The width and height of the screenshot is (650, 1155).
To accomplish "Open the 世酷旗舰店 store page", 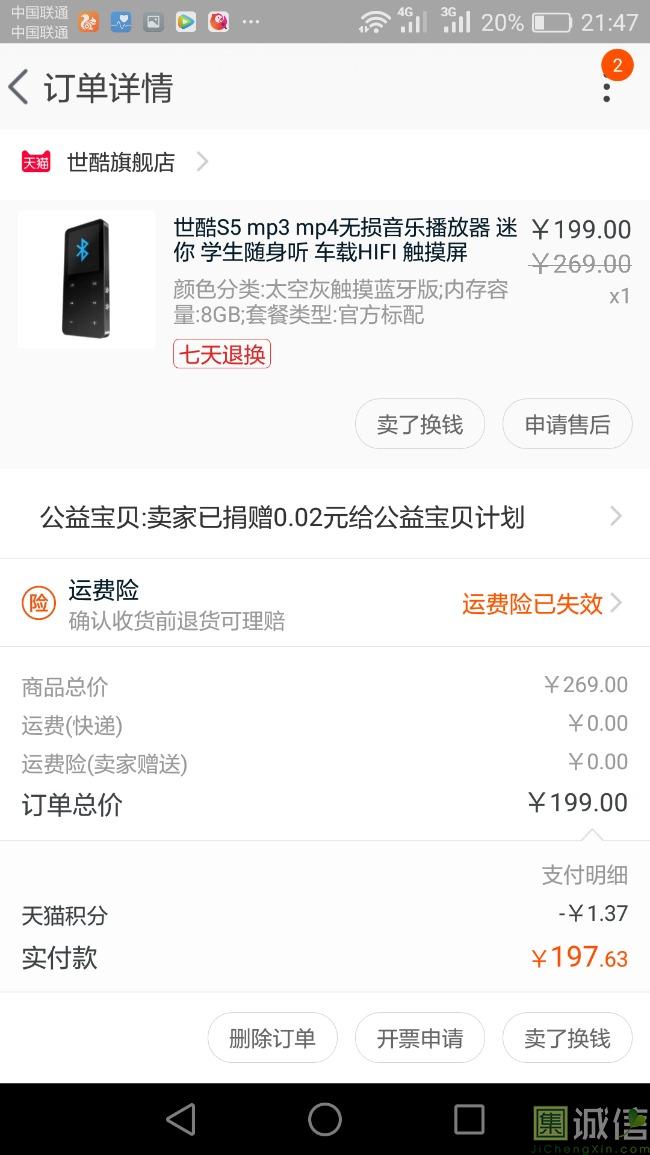I will tap(120, 162).
